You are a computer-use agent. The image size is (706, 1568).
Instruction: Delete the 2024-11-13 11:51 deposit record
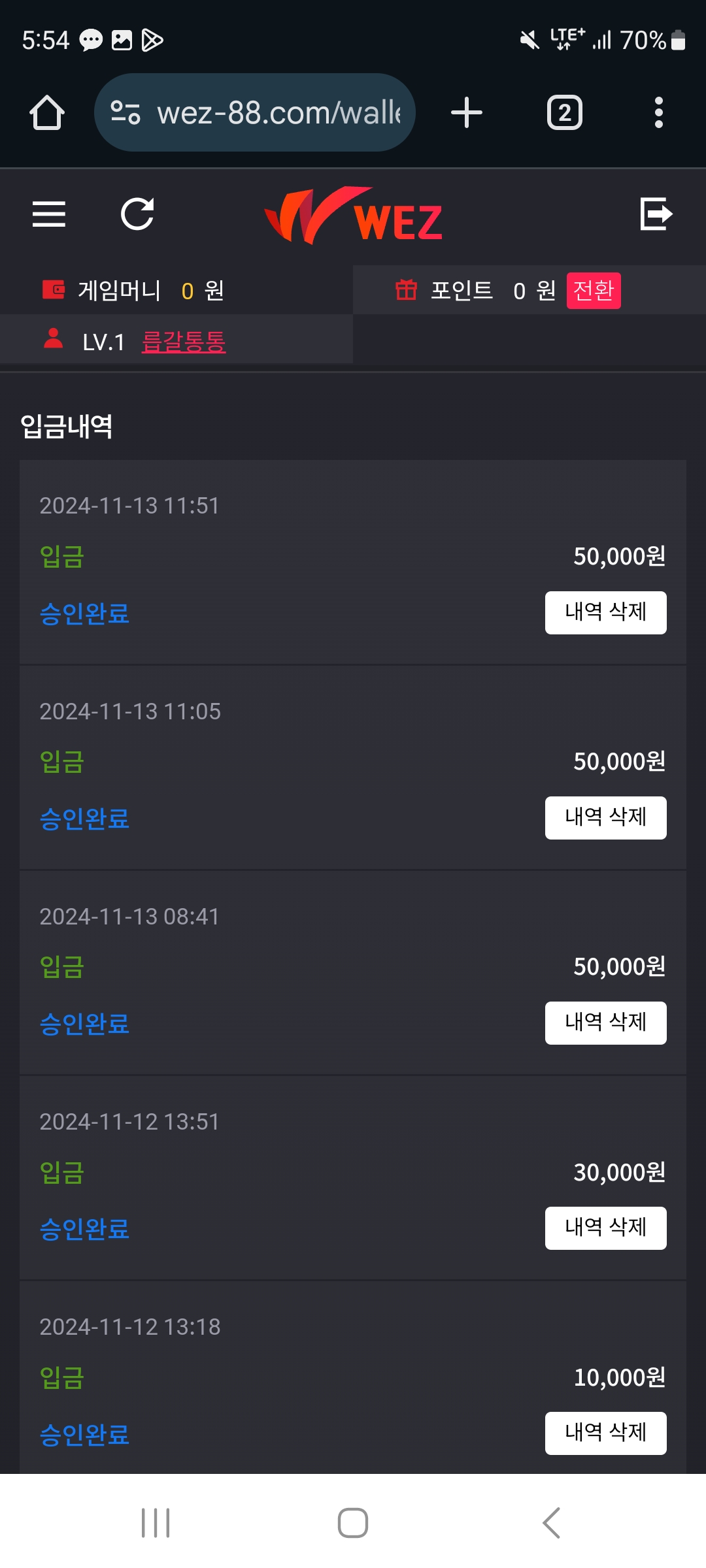(x=606, y=613)
